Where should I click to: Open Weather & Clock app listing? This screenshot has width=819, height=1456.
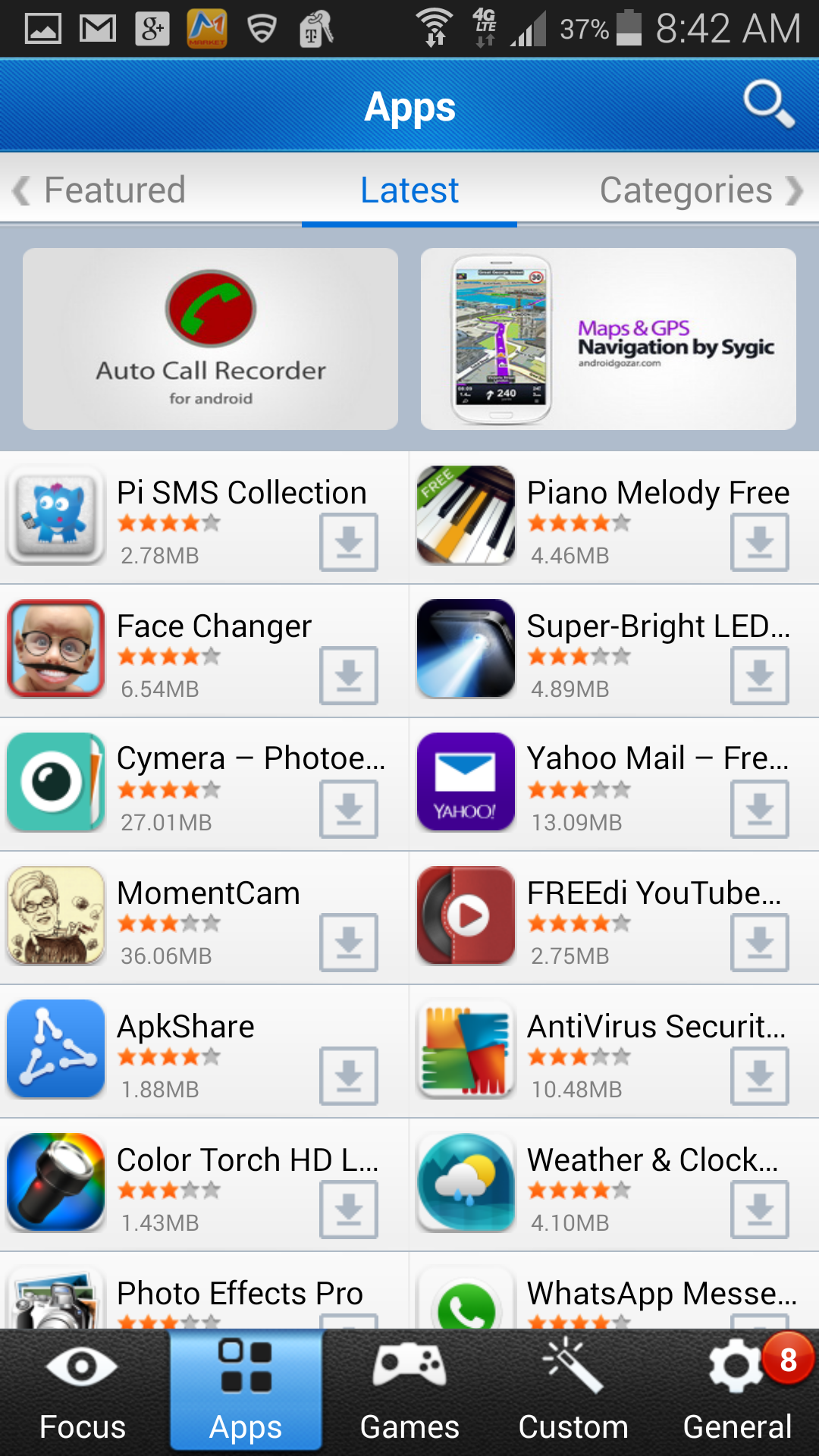pos(652,1160)
